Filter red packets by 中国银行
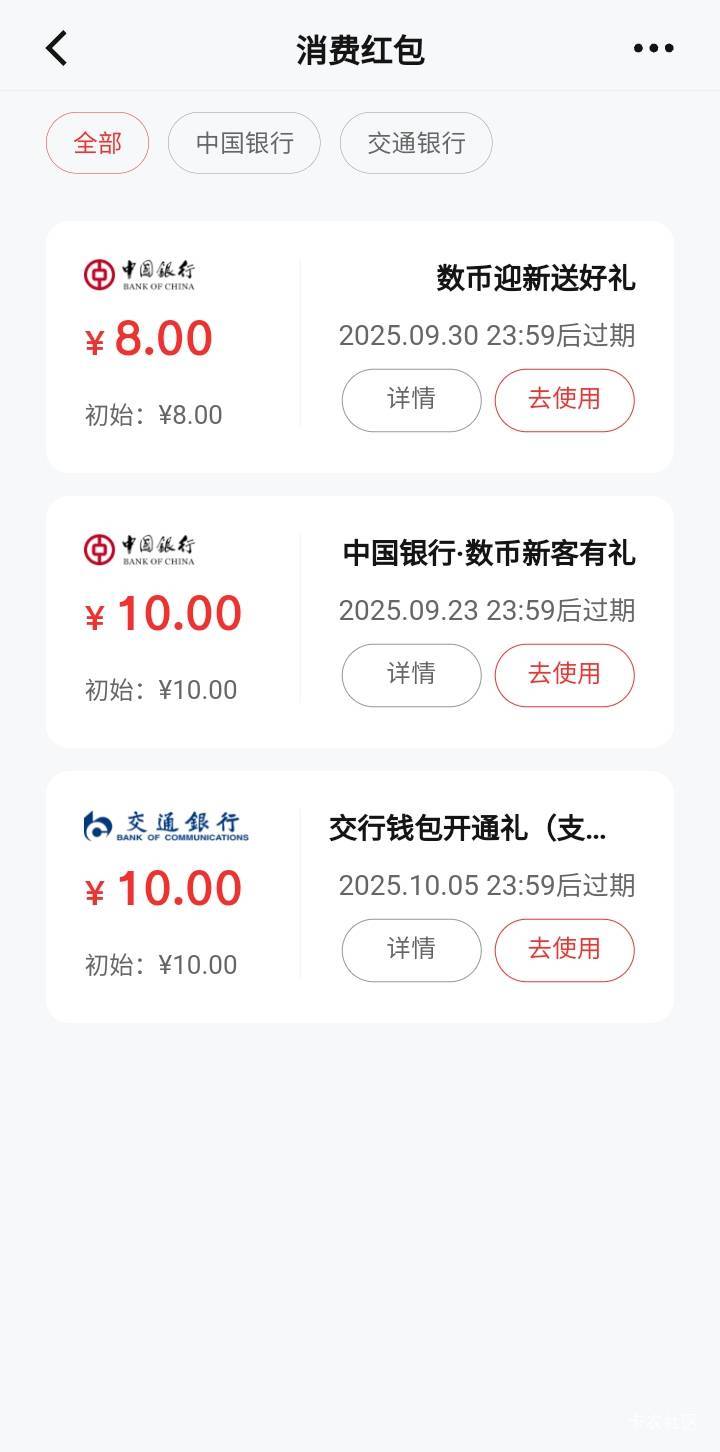Screen dimensions: 720x1452 [x=244, y=143]
